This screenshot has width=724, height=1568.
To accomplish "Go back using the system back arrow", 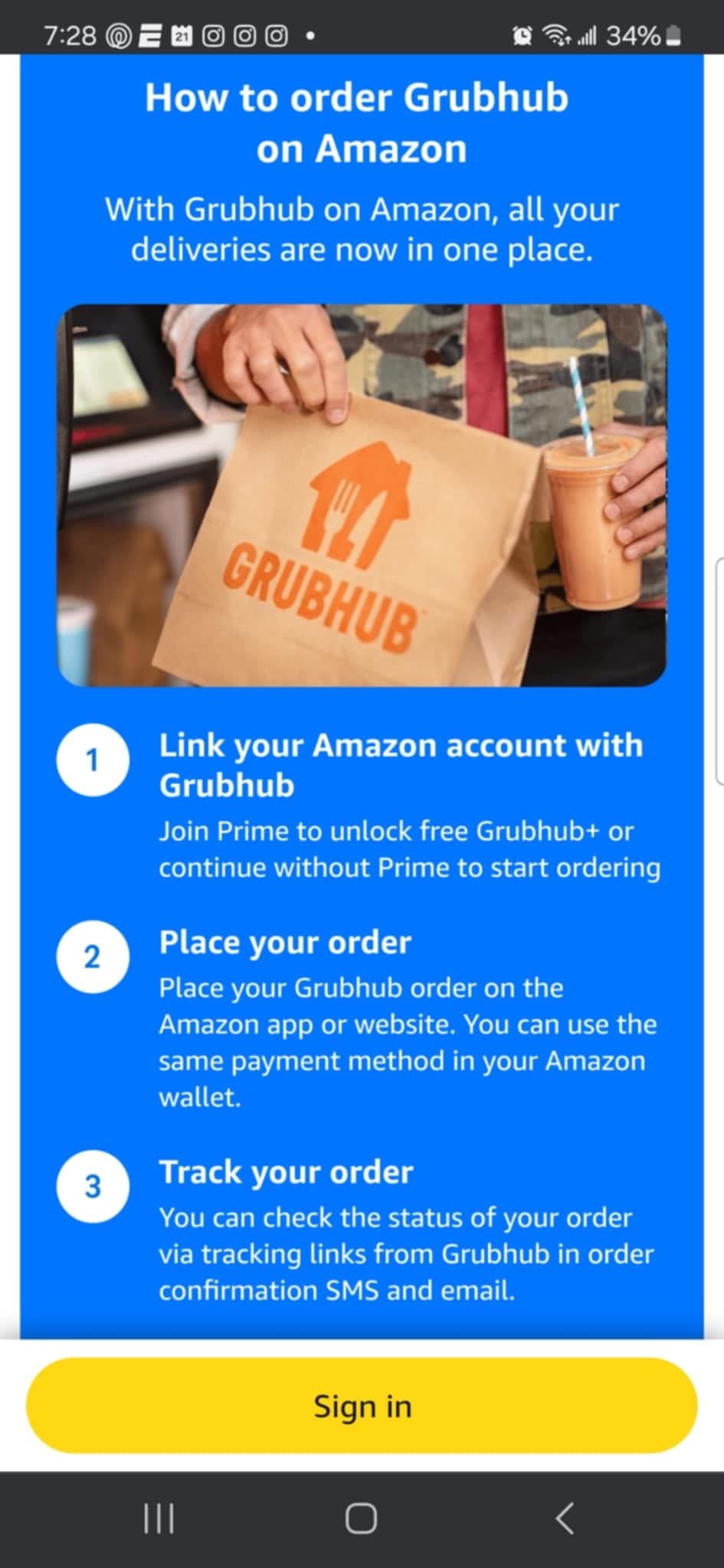I will 565,1517.
